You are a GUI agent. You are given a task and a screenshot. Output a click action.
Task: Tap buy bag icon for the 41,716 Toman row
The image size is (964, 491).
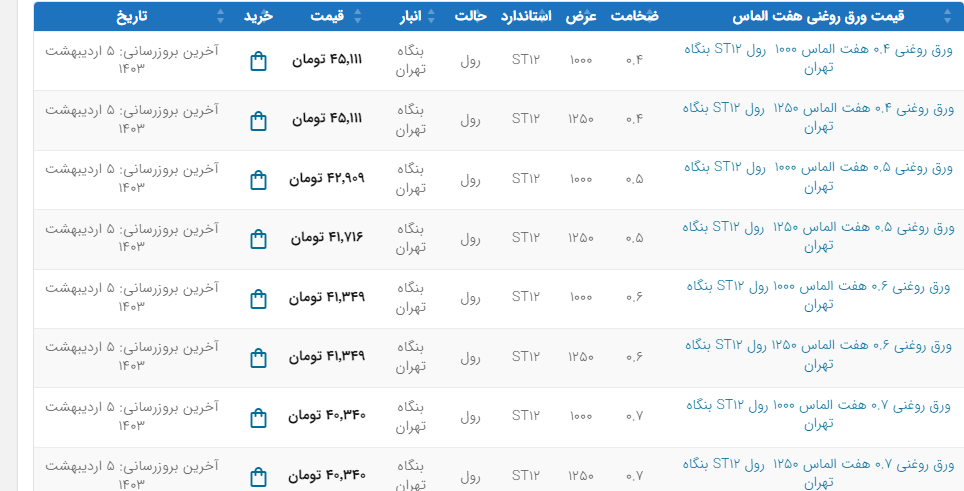click(x=258, y=239)
